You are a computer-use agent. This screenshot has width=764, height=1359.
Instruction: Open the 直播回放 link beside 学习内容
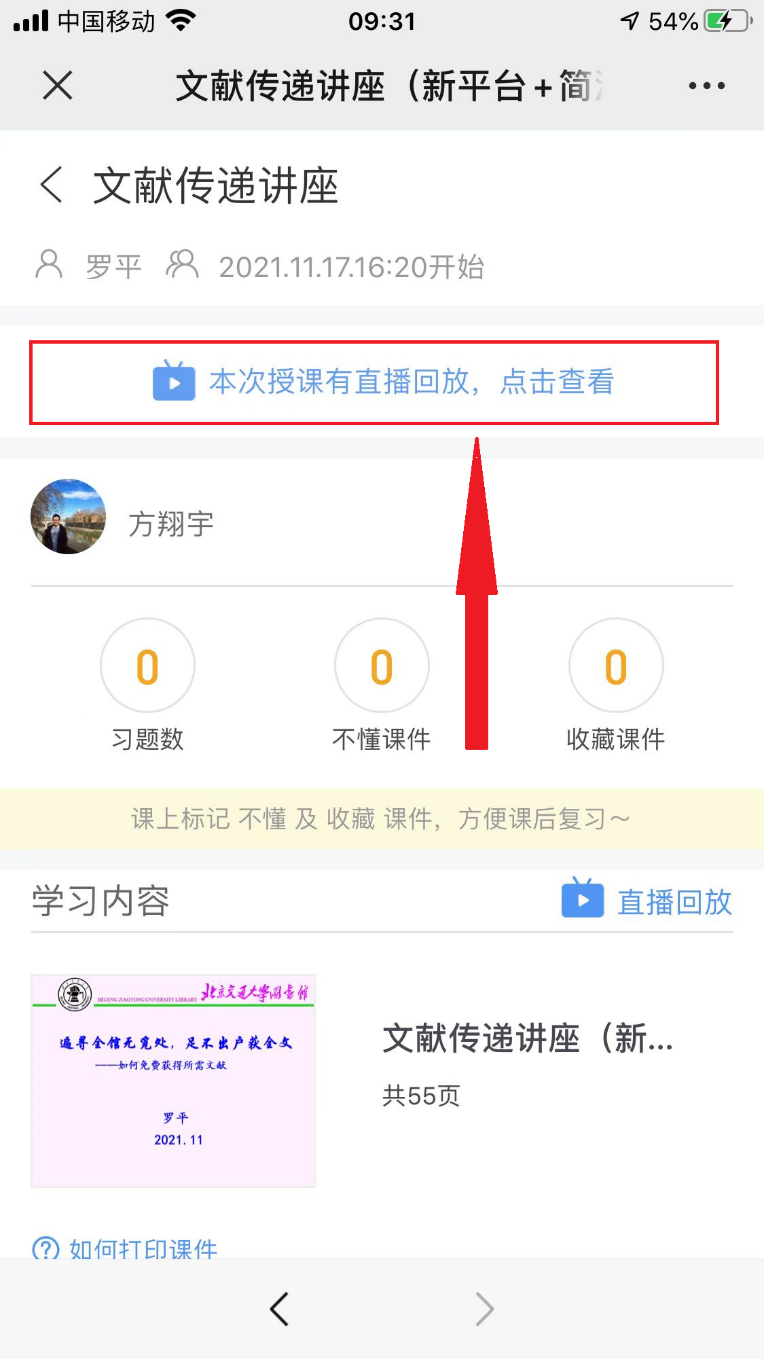coord(647,901)
